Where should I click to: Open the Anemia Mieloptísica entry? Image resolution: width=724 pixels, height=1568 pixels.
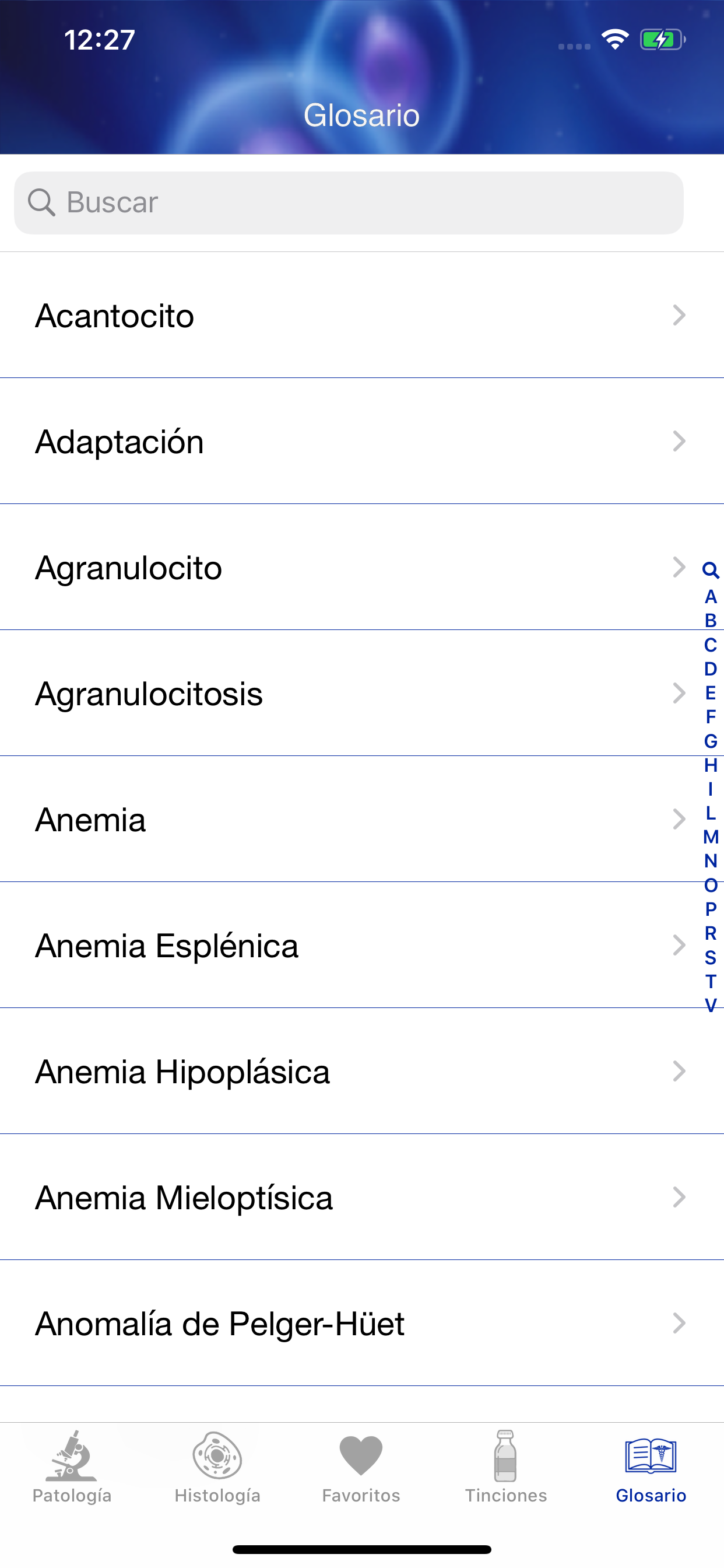point(362,1198)
